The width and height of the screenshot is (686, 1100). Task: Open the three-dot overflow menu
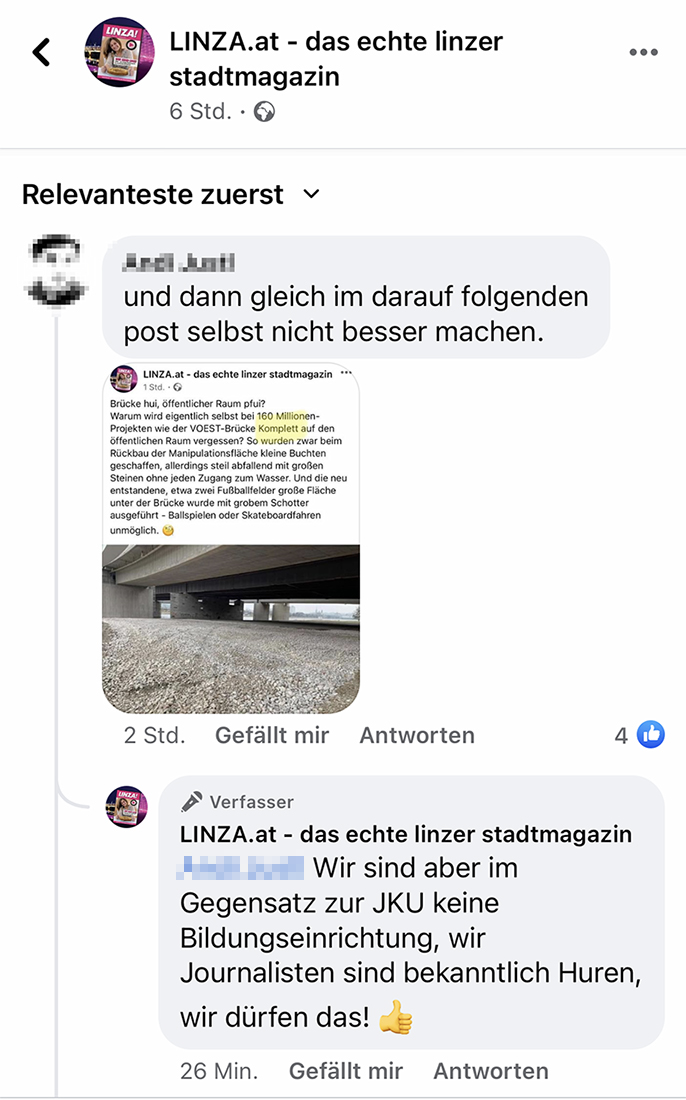pyautogui.click(x=643, y=53)
